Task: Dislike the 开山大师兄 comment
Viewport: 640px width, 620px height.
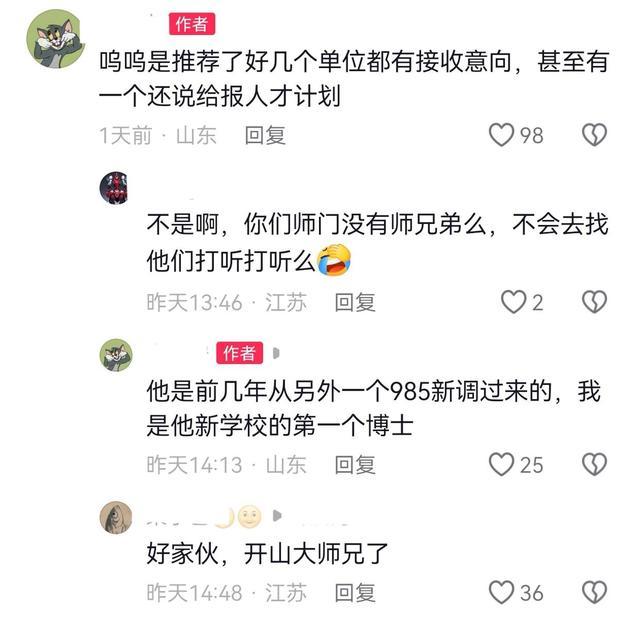Action: [594, 592]
